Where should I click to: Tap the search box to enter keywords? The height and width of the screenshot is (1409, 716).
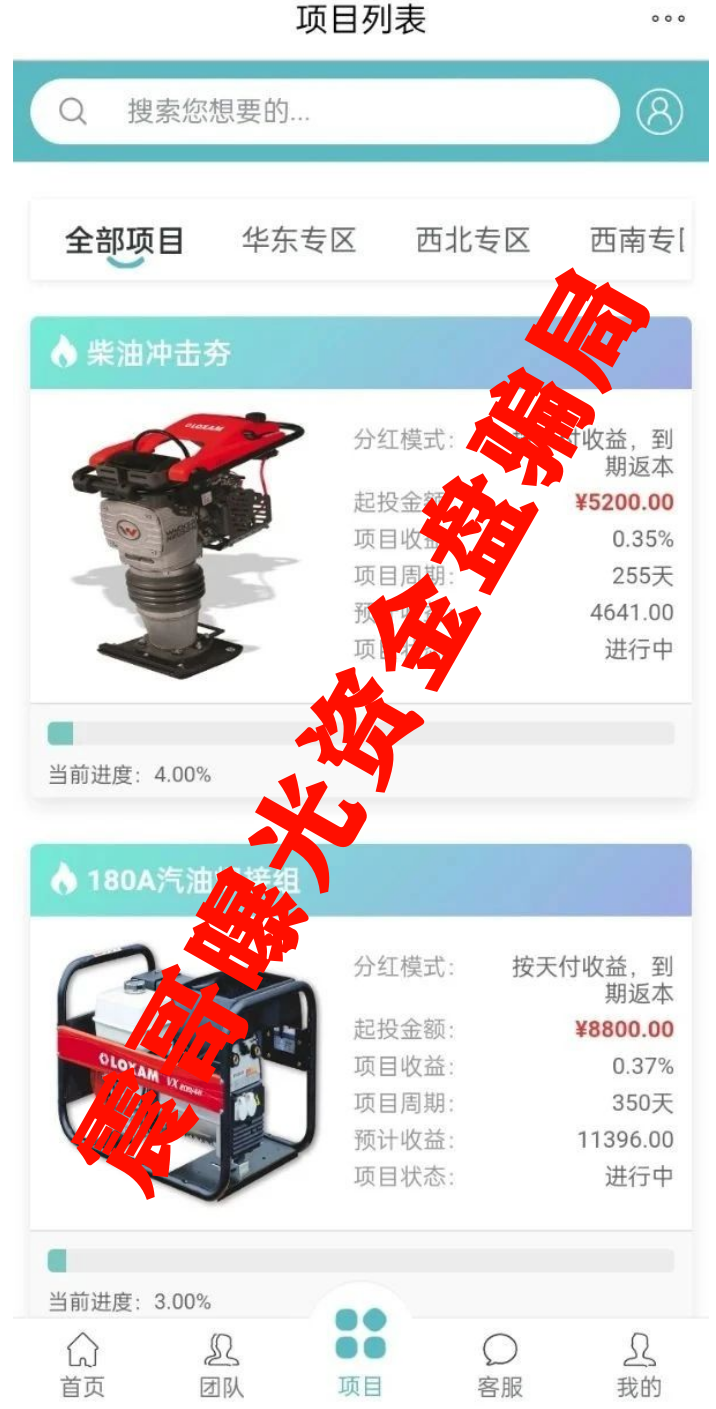[x=325, y=111]
